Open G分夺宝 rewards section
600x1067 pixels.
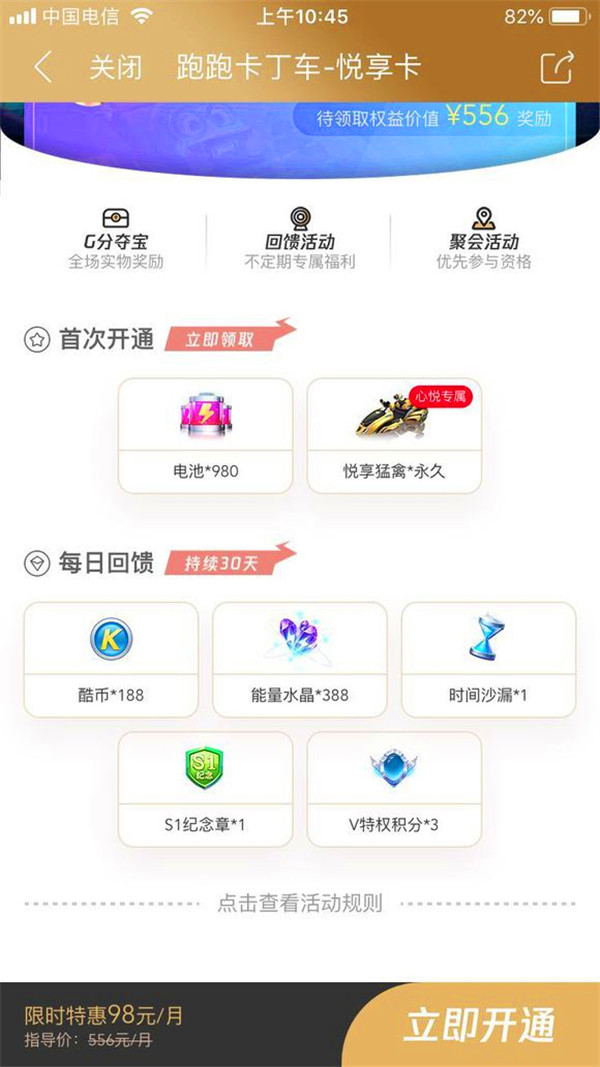(116, 240)
